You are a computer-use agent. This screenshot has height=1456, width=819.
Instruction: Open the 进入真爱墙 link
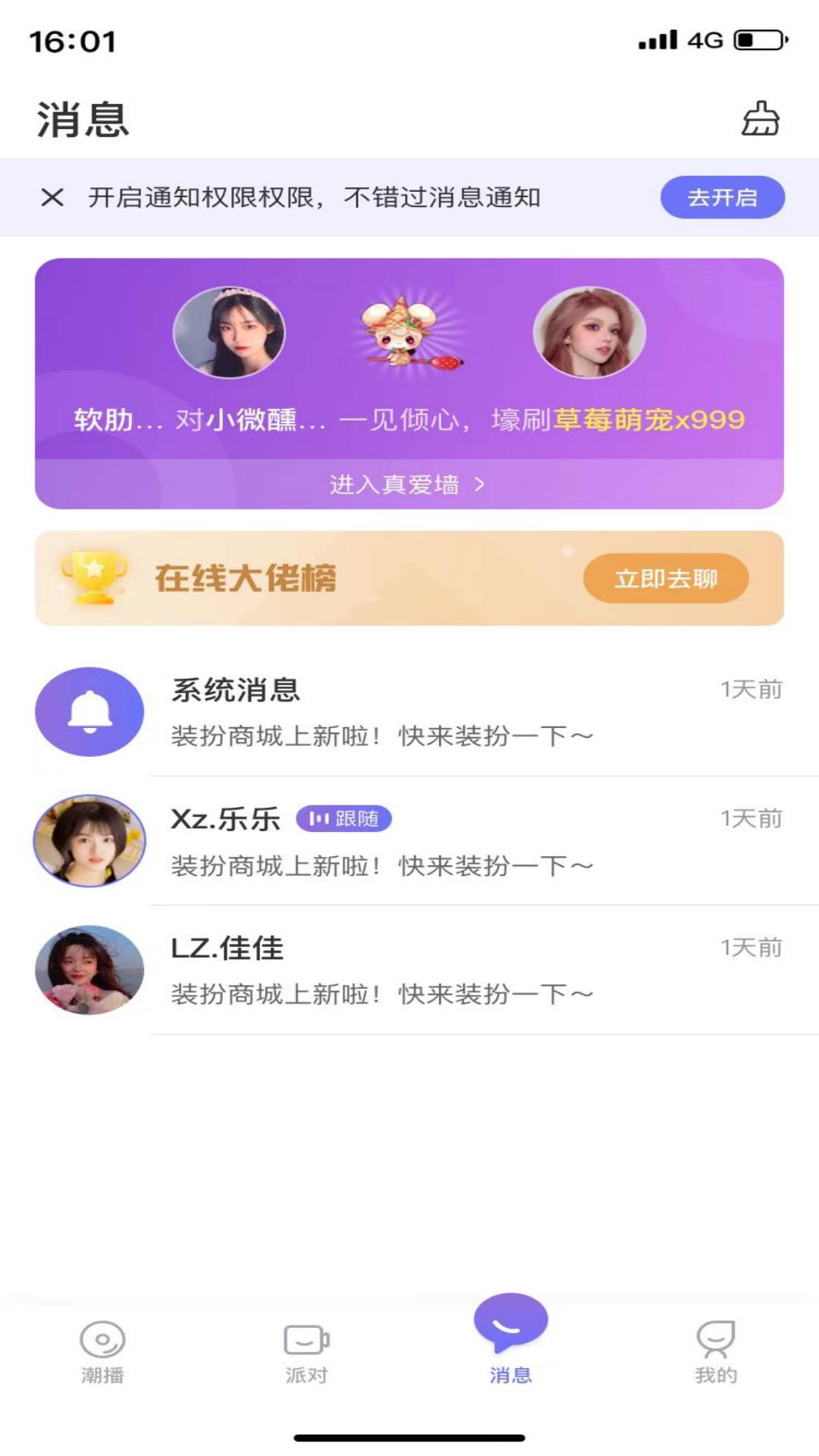(408, 485)
